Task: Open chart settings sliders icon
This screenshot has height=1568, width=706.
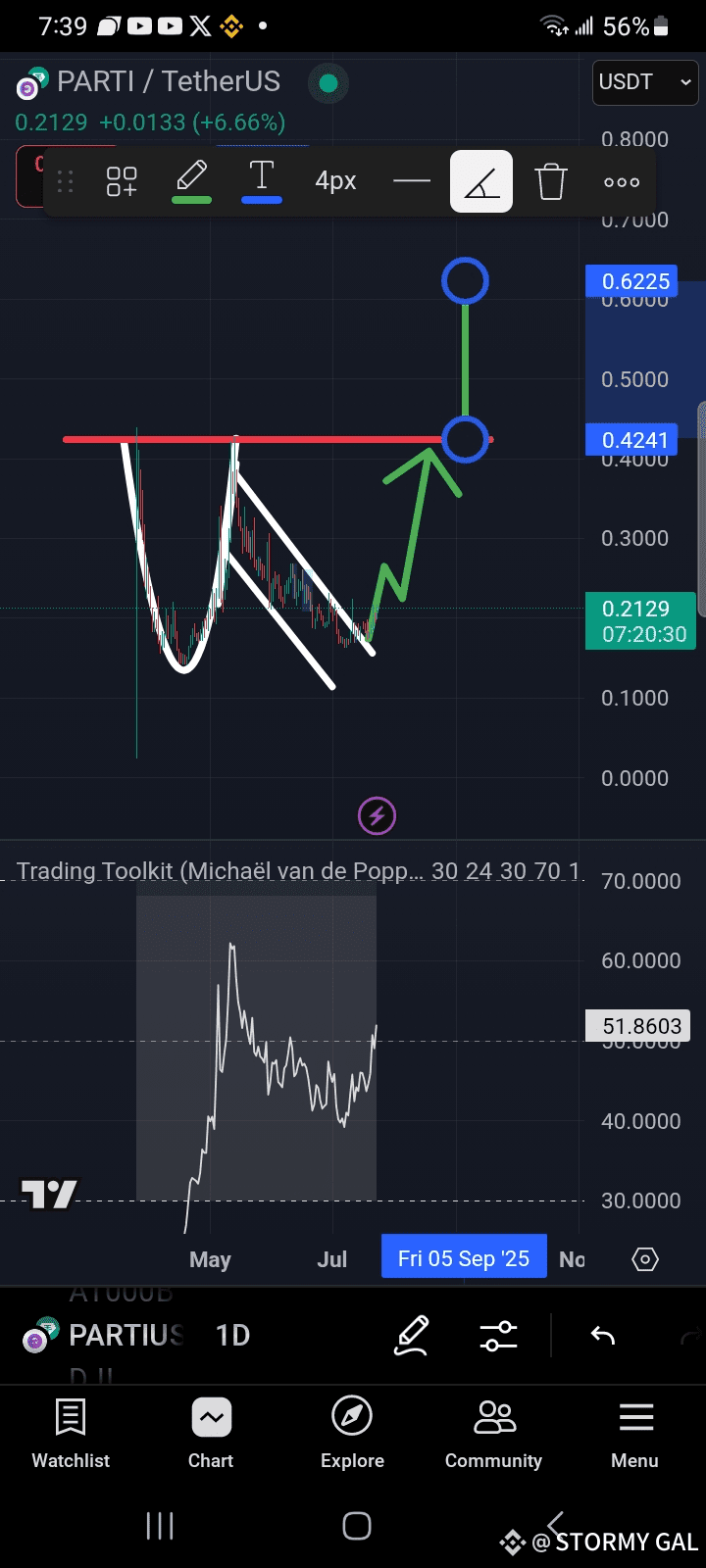Action: 498,1336
